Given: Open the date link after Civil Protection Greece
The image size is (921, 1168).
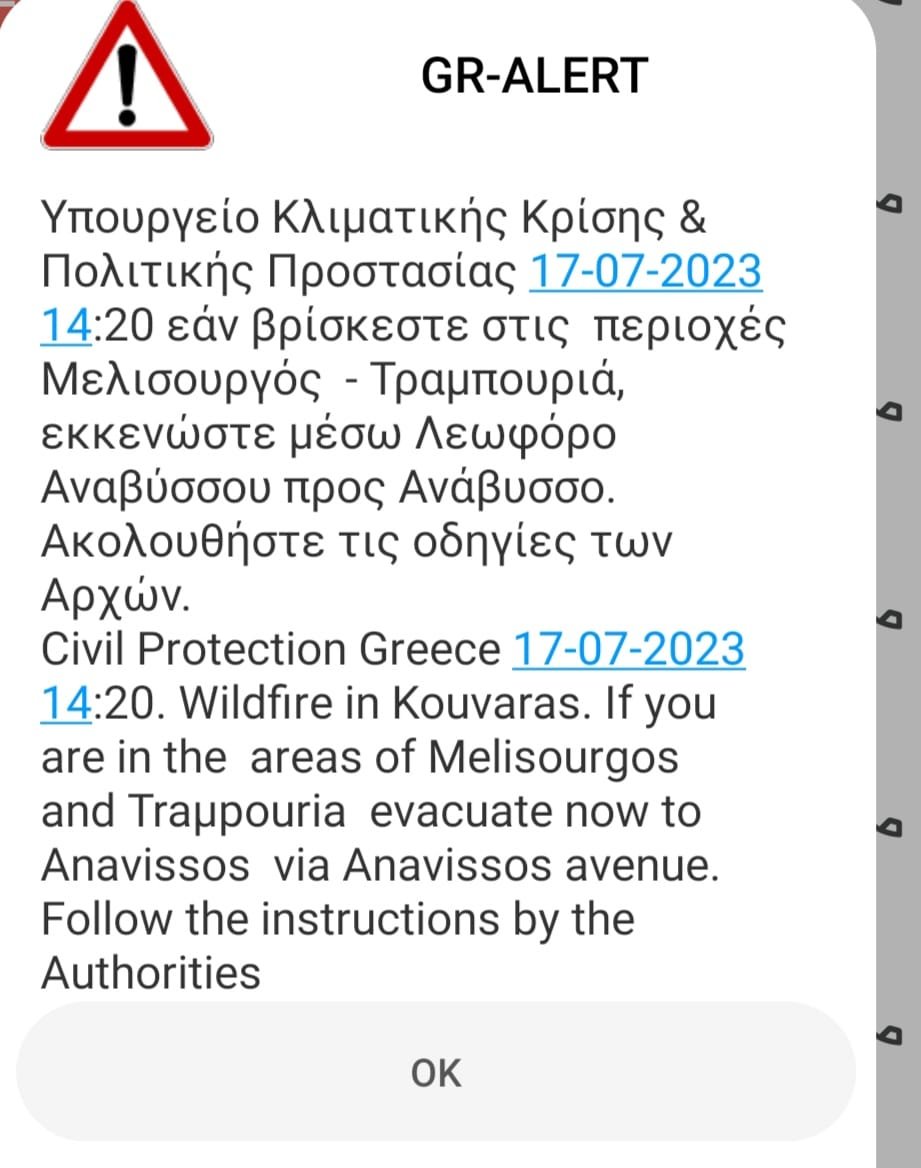Looking at the screenshot, I should pos(628,650).
